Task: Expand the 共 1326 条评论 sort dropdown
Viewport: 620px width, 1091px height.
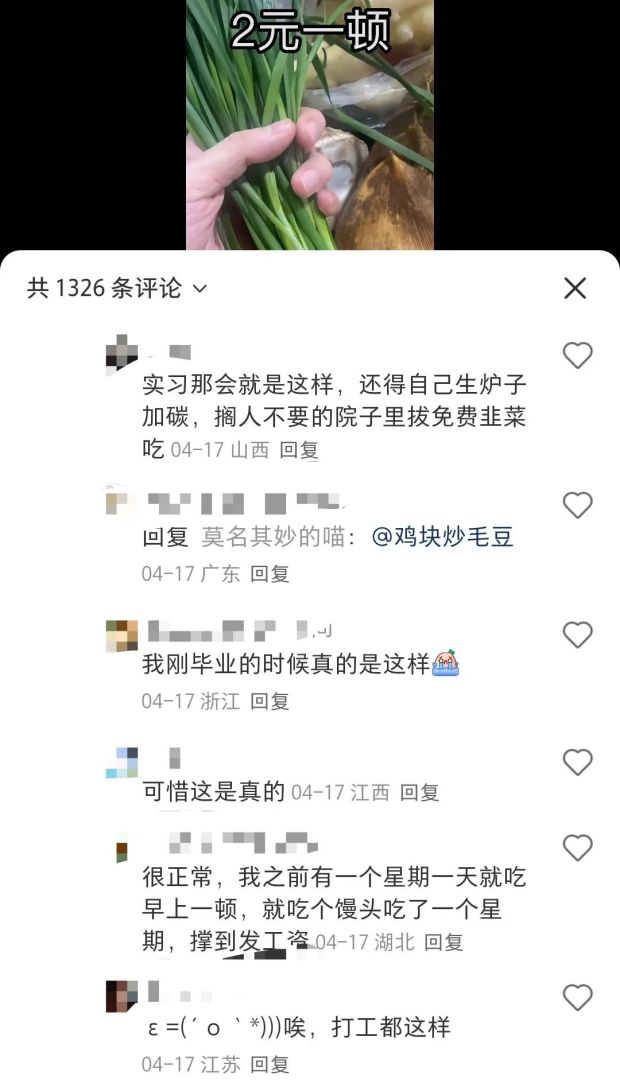Action: (199, 289)
